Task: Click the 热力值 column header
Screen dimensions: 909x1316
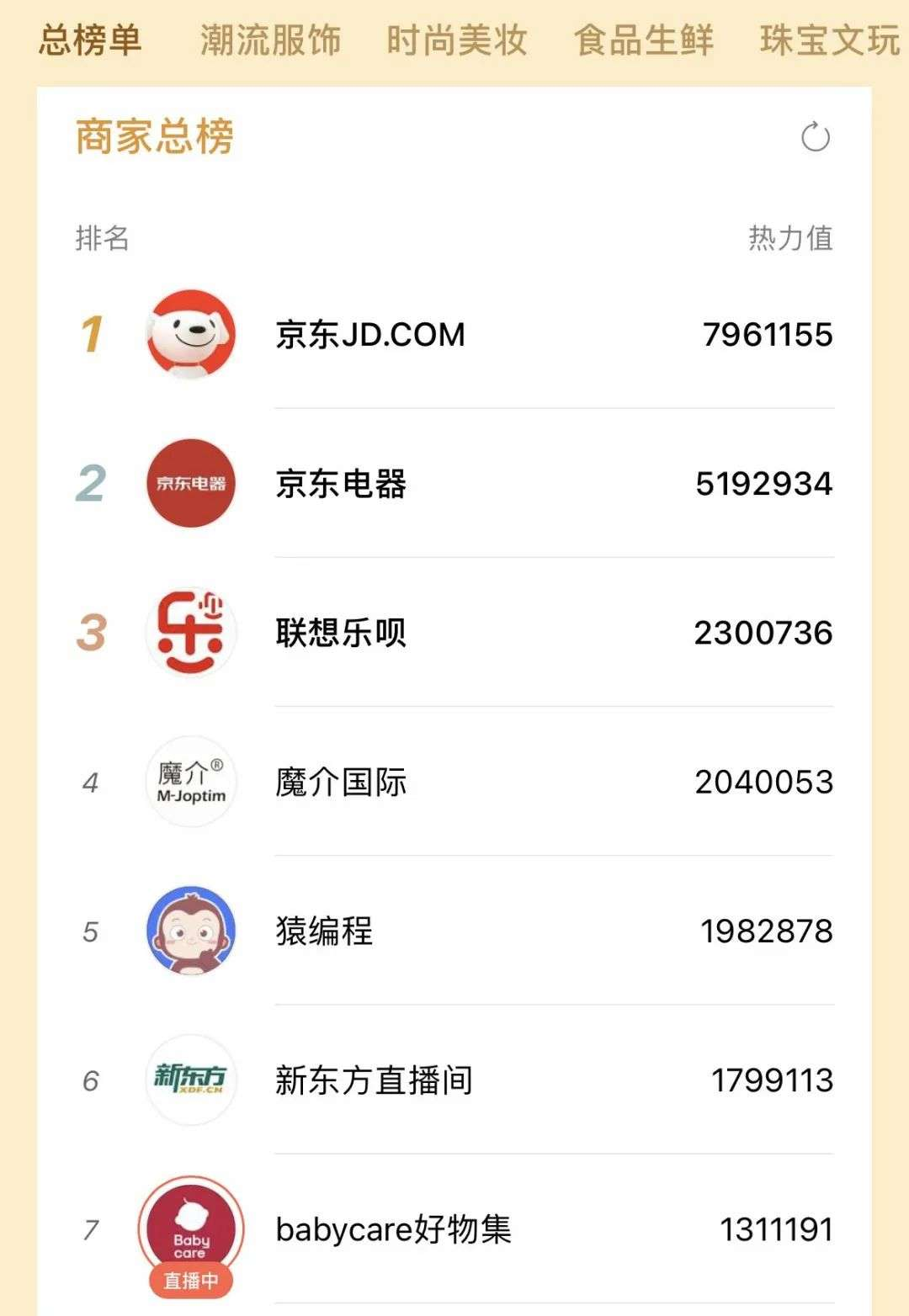Action: [789, 238]
